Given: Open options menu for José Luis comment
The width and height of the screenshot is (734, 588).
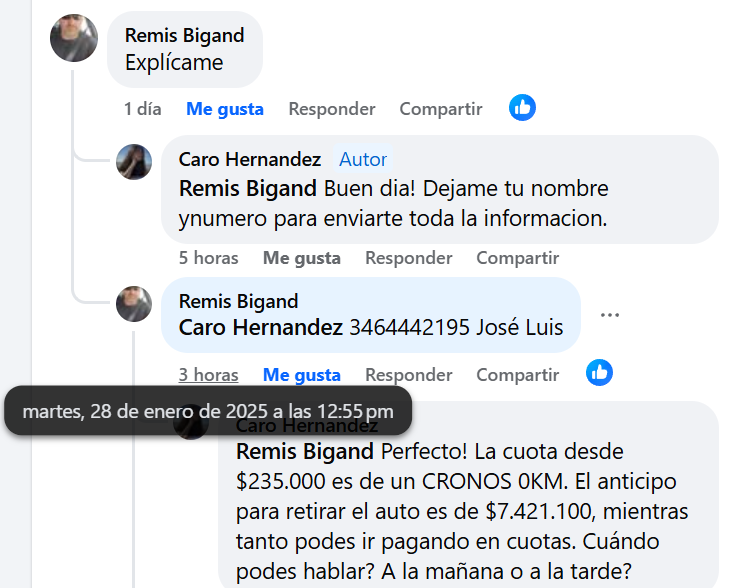Looking at the screenshot, I should click(x=610, y=315).
